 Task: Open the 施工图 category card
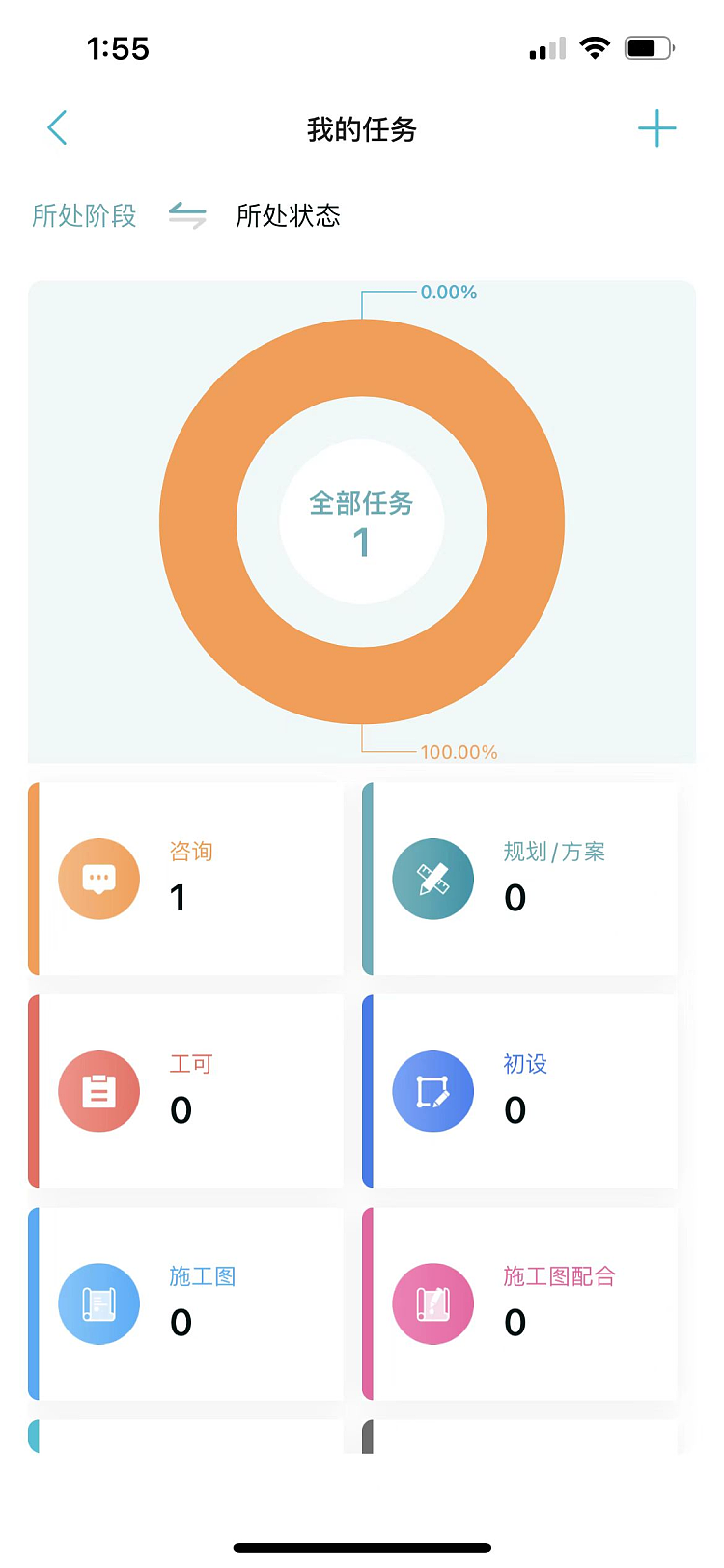(x=186, y=1302)
